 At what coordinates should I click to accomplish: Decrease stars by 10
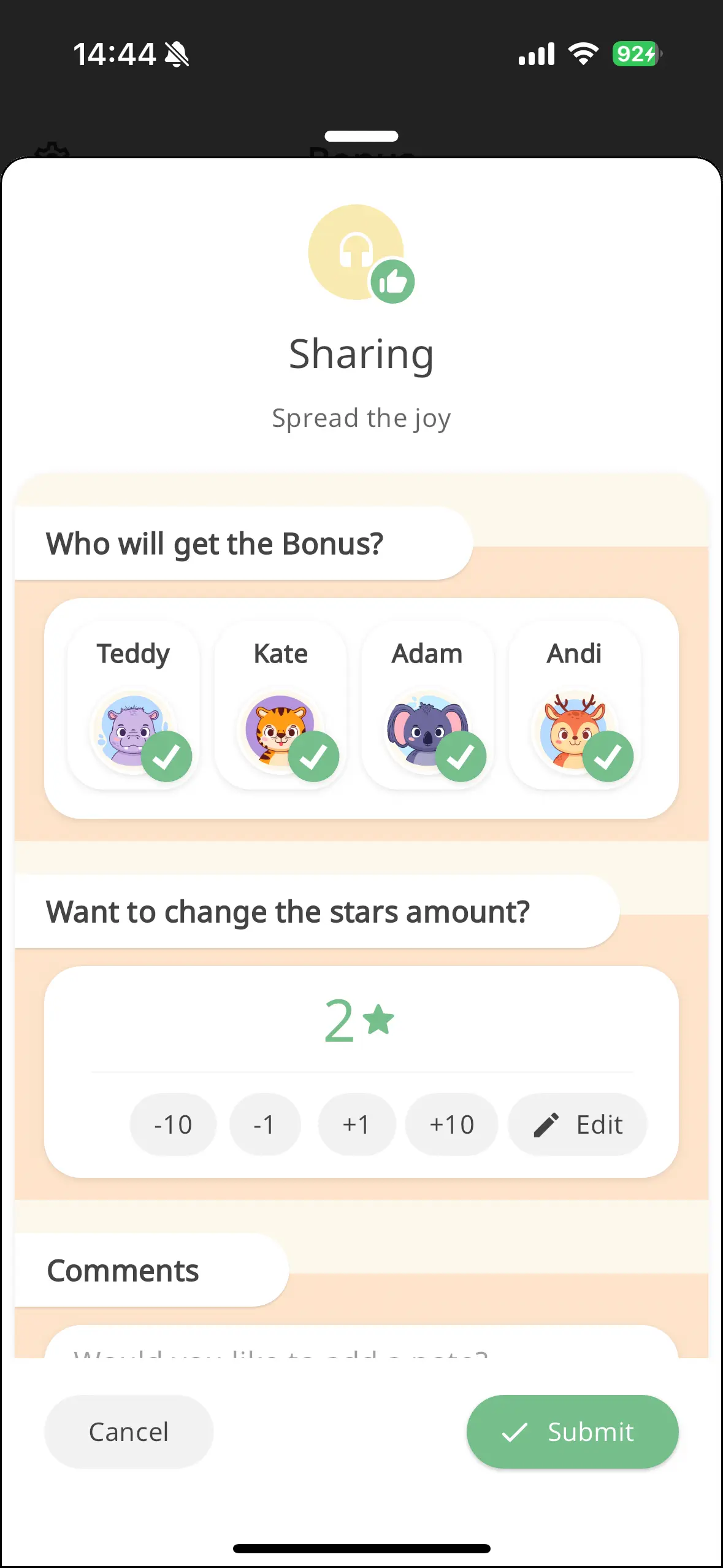point(173,1124)
